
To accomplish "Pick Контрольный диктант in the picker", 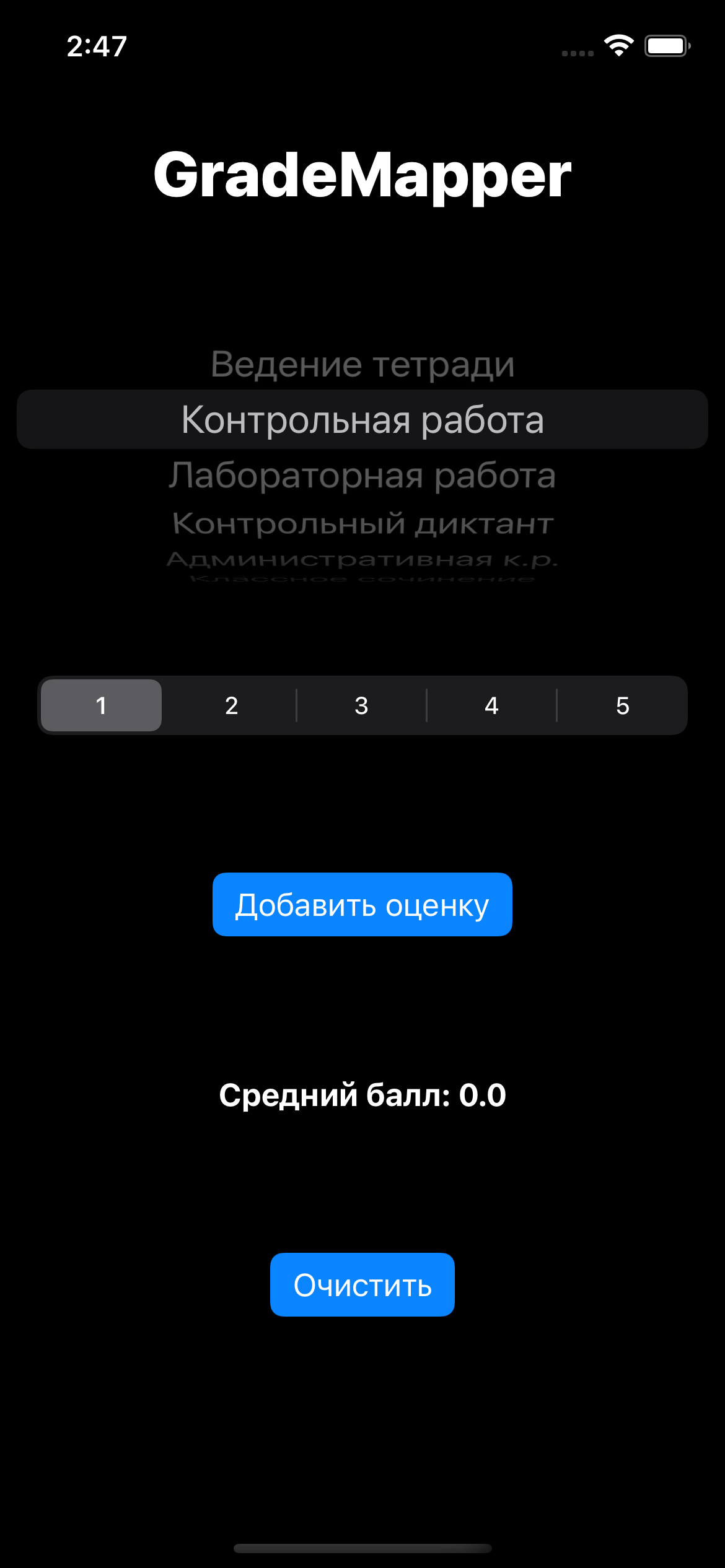I will pyautogui.click(x=362, y=524).
